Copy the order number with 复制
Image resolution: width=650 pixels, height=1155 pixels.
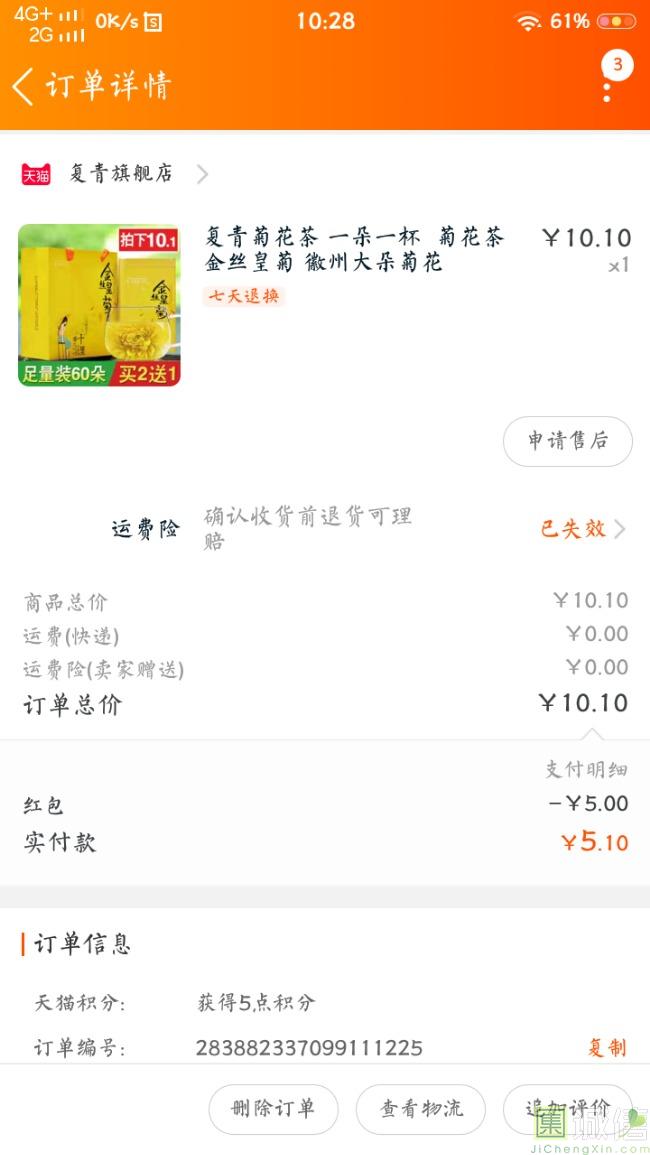pyautogui.click(x=607, y=1047)
